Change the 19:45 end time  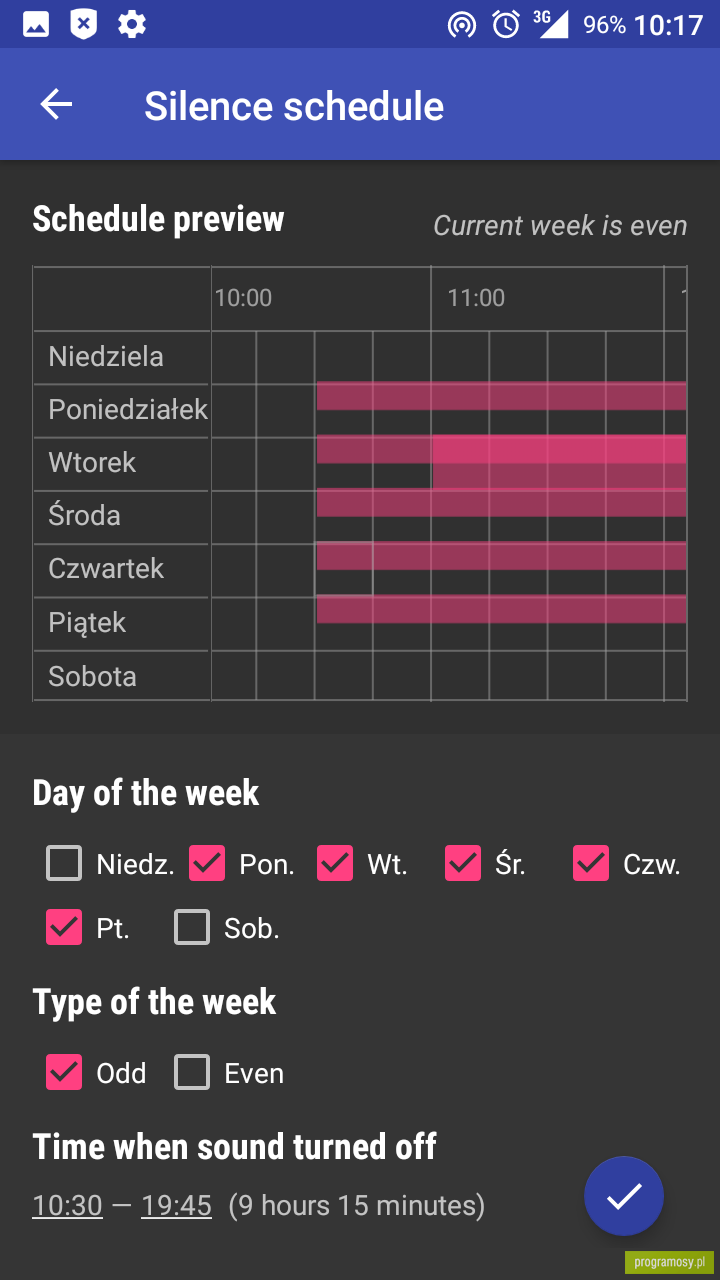click(176, 1206)
